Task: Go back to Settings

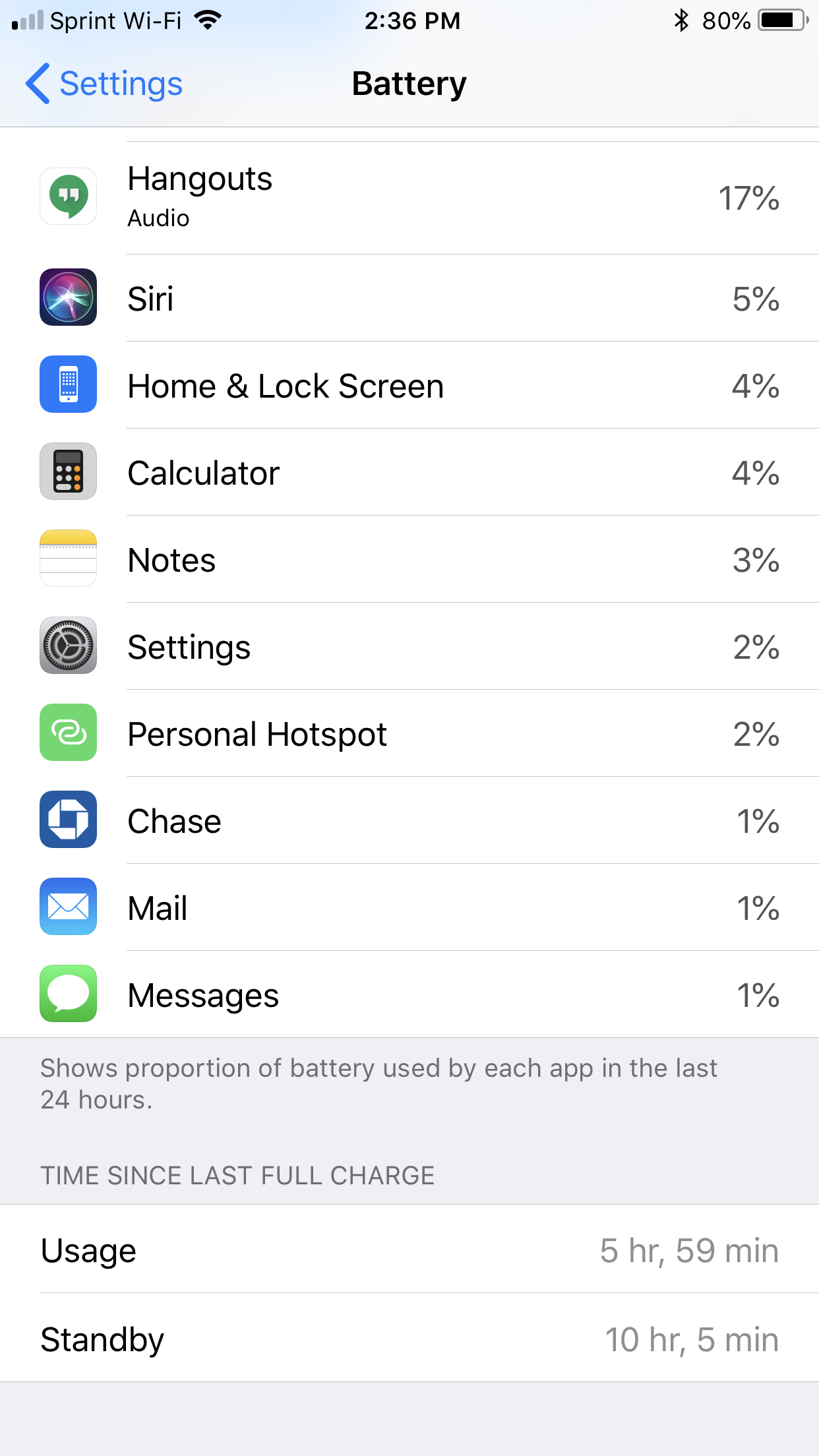Action: 104,84
